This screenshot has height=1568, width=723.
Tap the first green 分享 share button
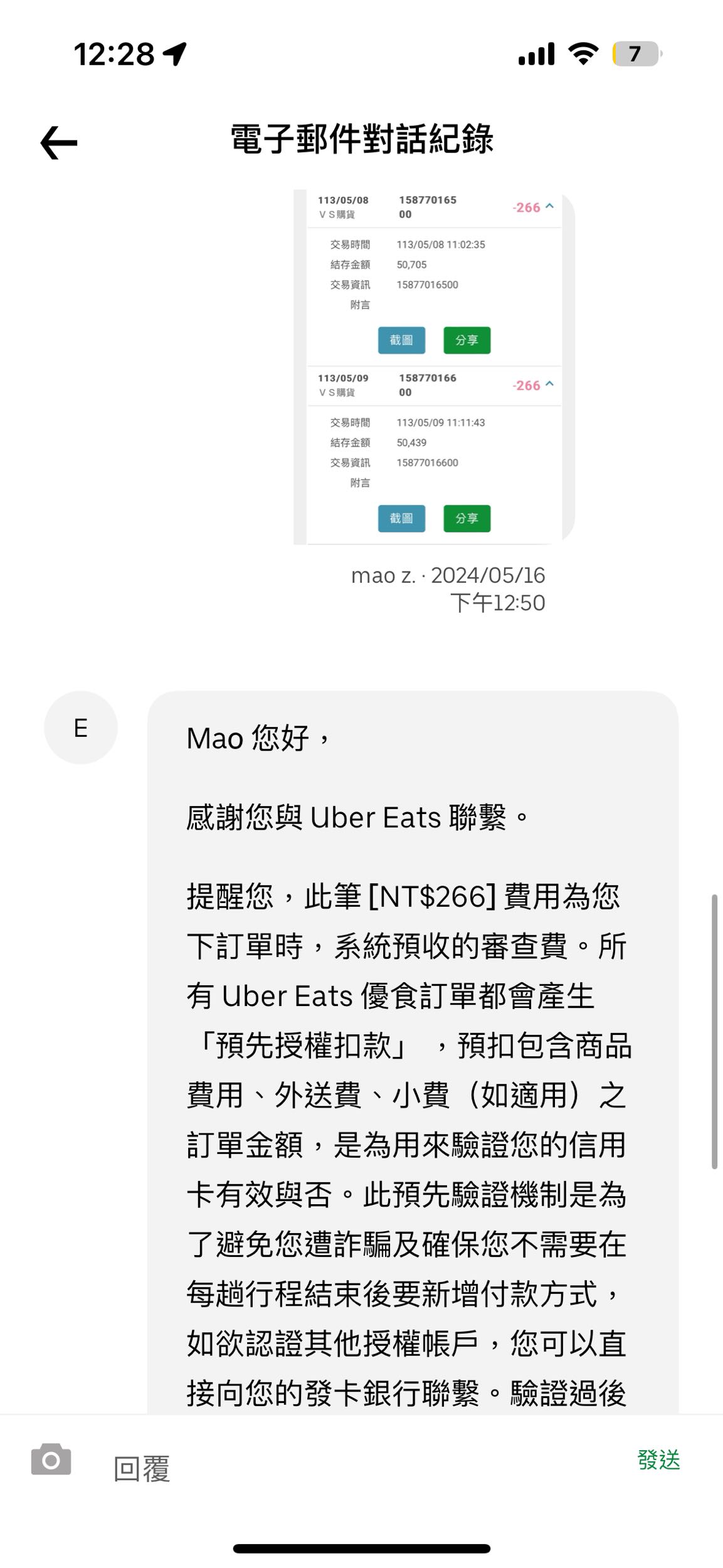tap(468, 341)
